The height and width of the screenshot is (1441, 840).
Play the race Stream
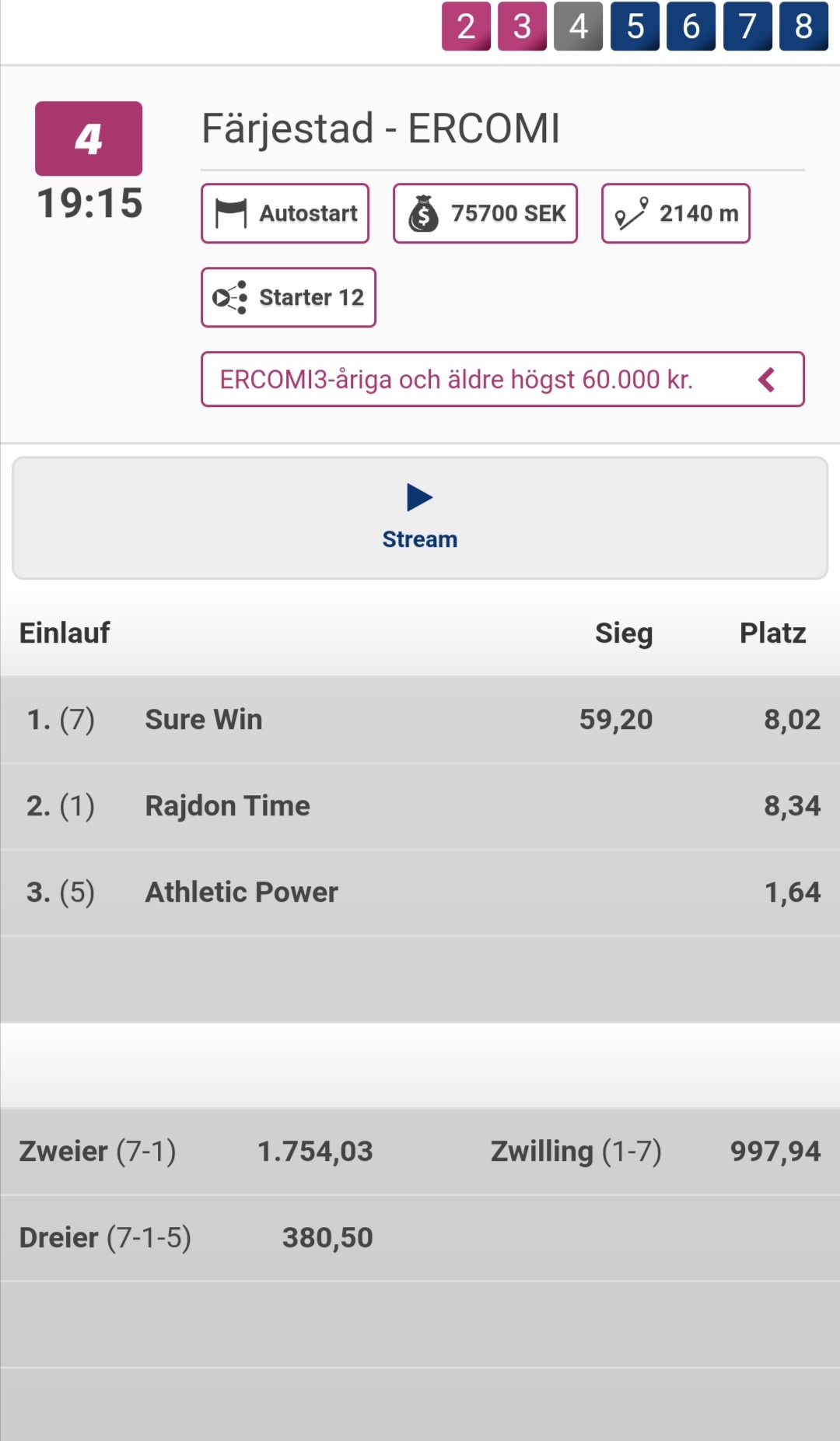(420, 518)
